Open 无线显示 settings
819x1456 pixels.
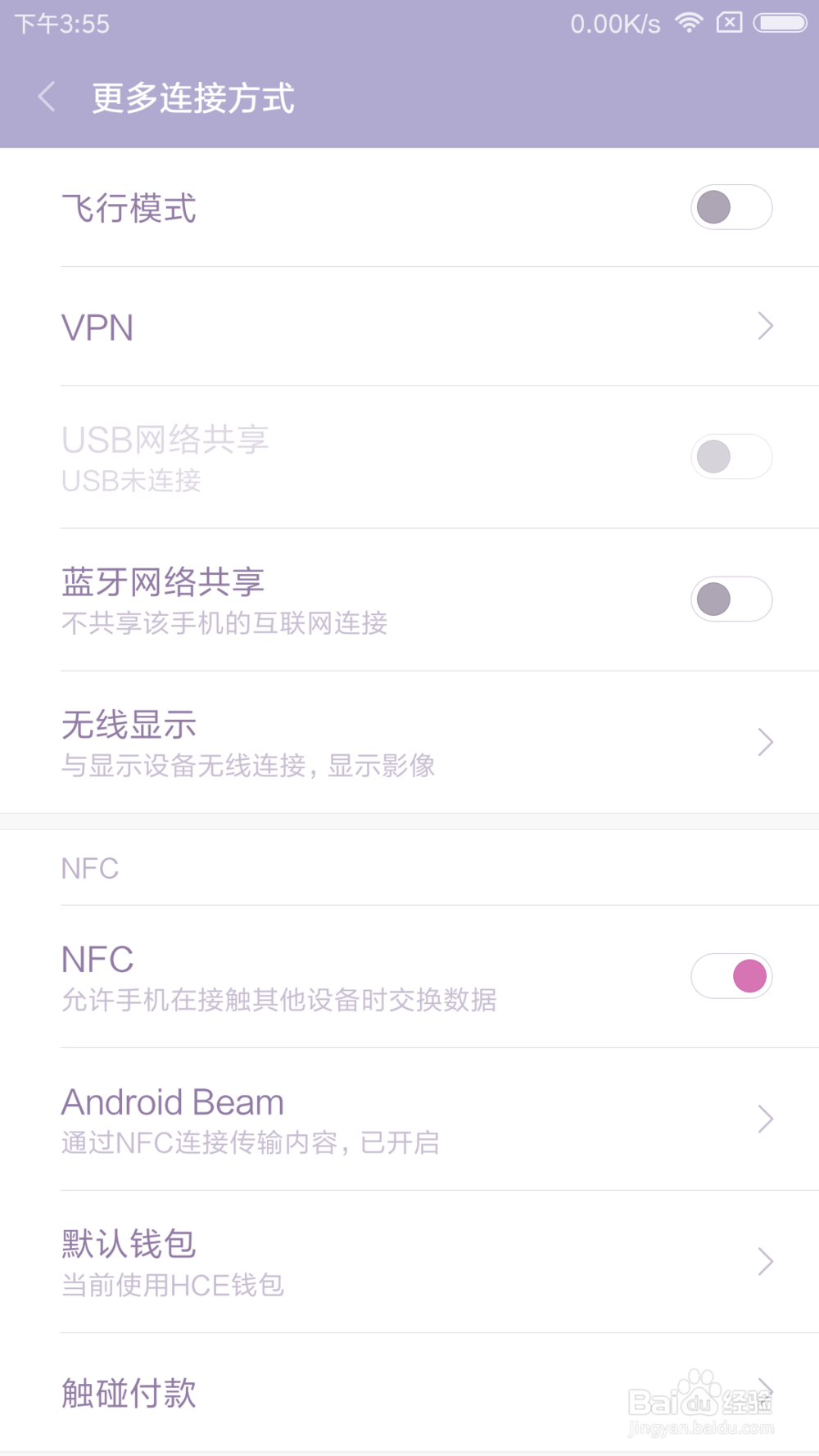click(x=409, y=743)
